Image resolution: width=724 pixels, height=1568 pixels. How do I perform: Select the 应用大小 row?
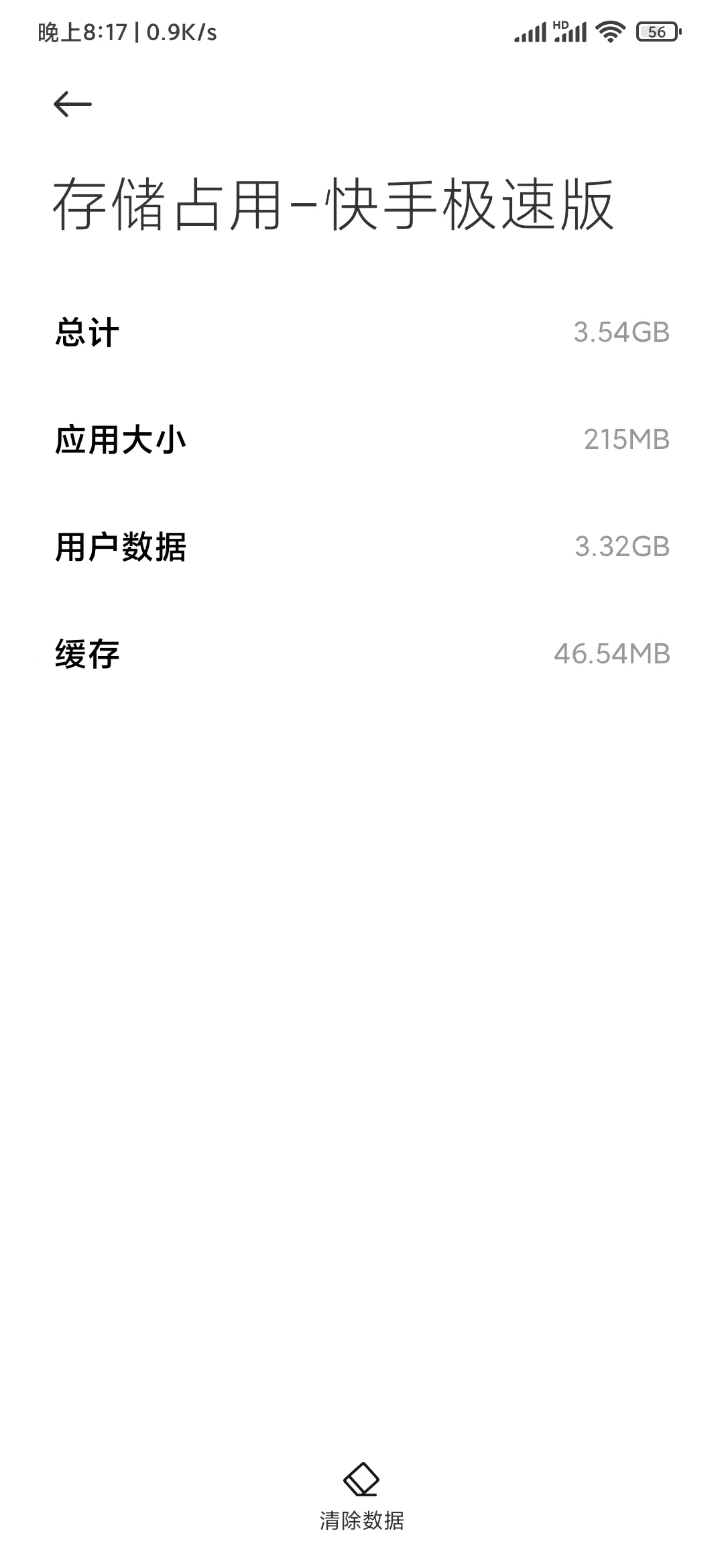pos(362,439)
